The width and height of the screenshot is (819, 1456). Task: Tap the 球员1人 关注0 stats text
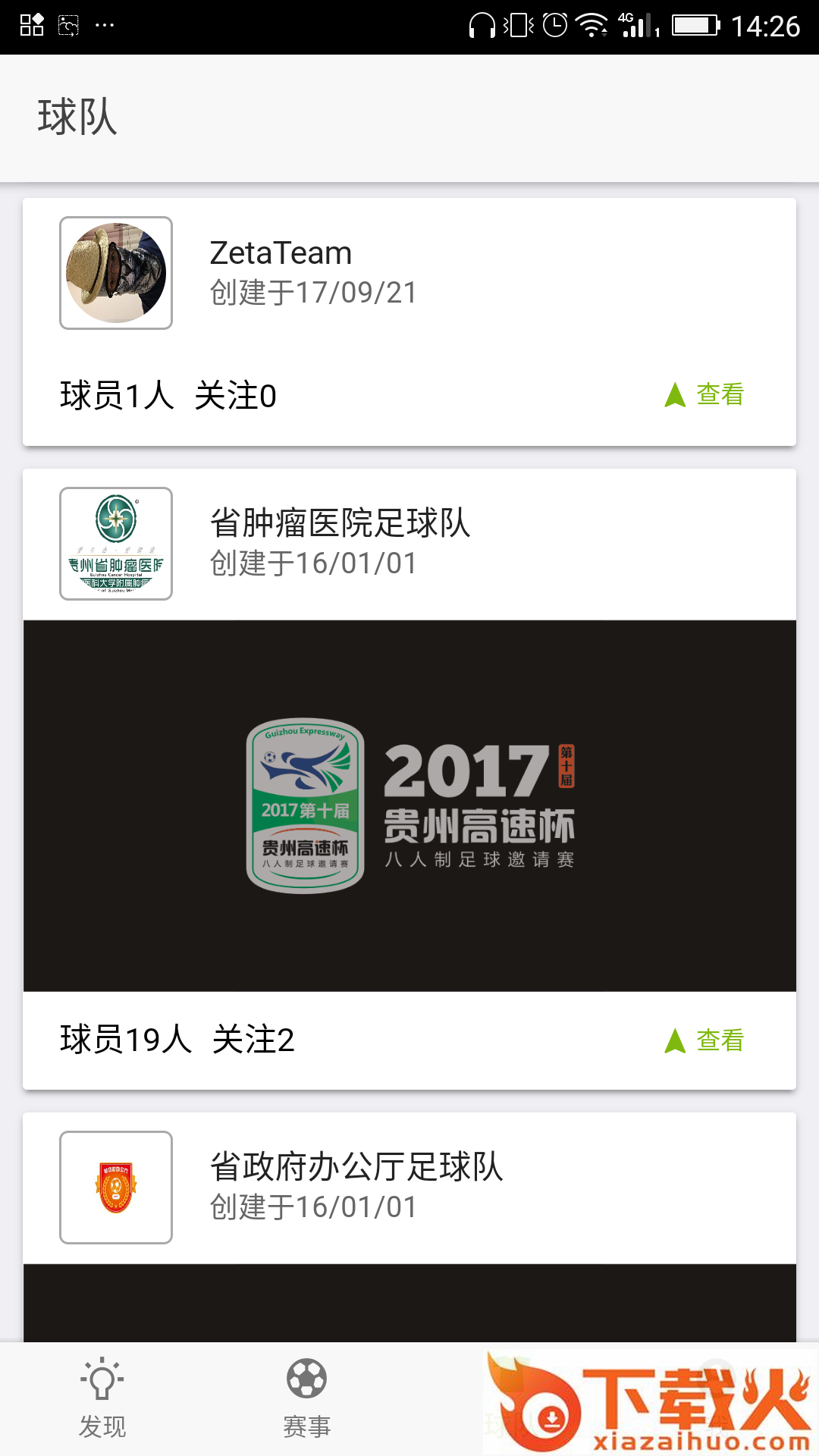point(168,394)
